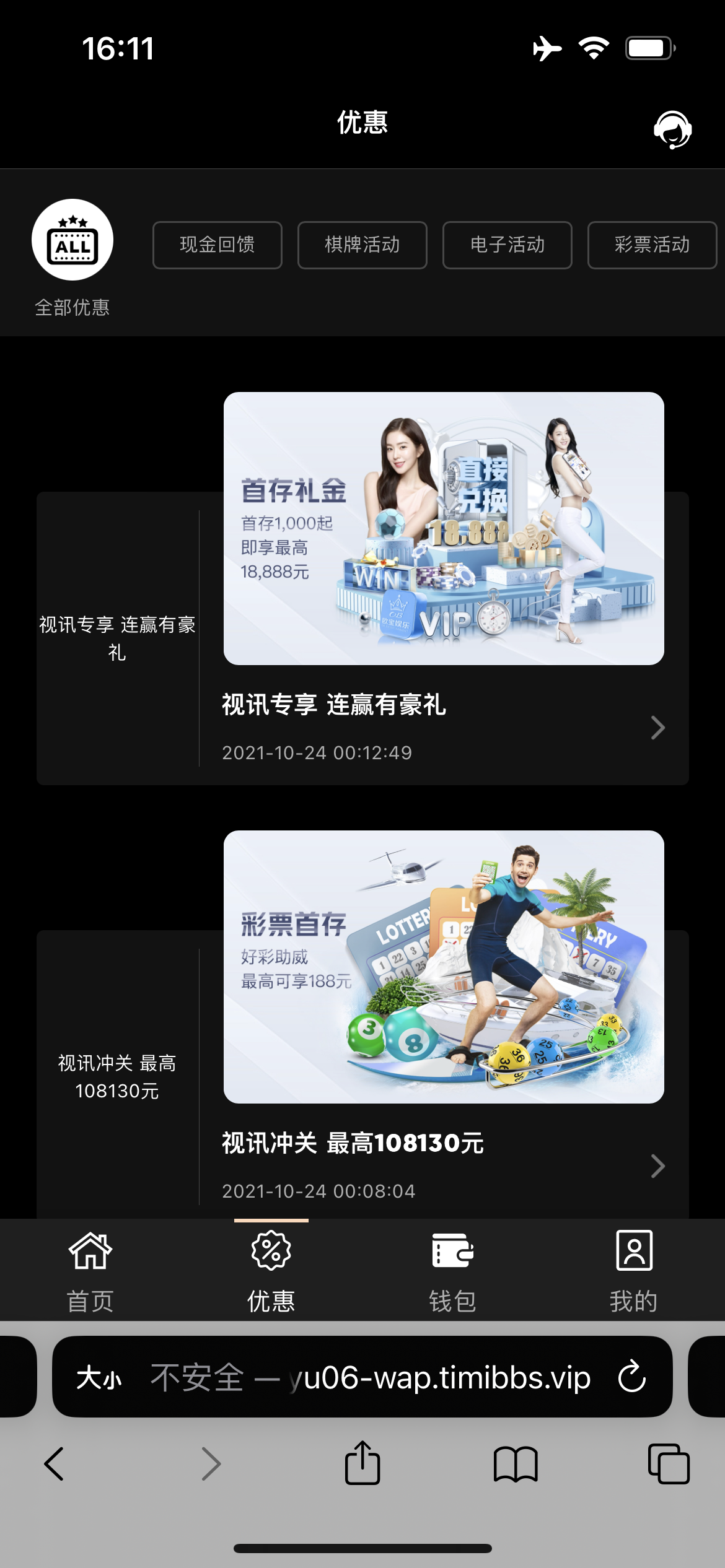Screen dimensions: 725x1568
Task: Share this page from the toolbar
Action: click(x=362, y=1462)
